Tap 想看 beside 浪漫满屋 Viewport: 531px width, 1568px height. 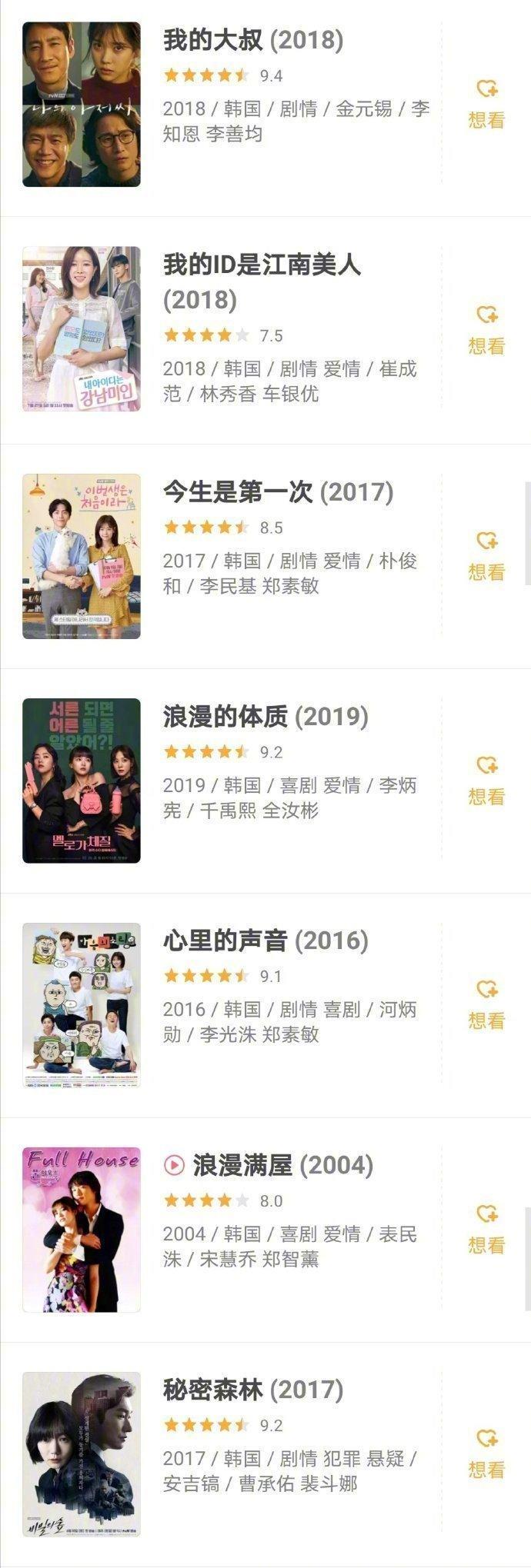click(x=486, y=1229)
